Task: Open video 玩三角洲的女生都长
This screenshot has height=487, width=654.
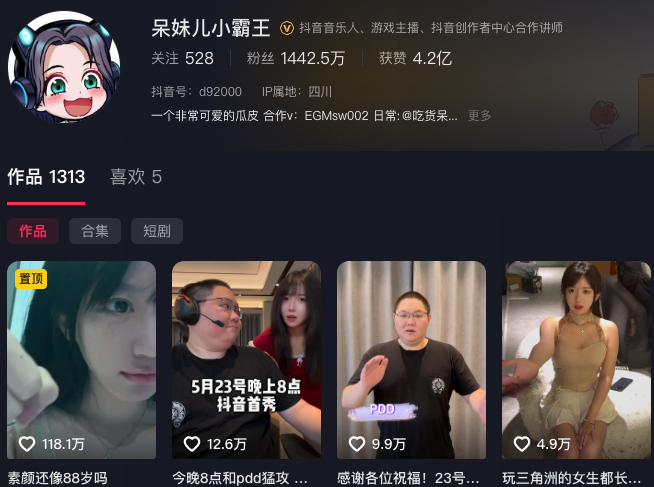Action: pyautogui.click(x=577, y=360)
